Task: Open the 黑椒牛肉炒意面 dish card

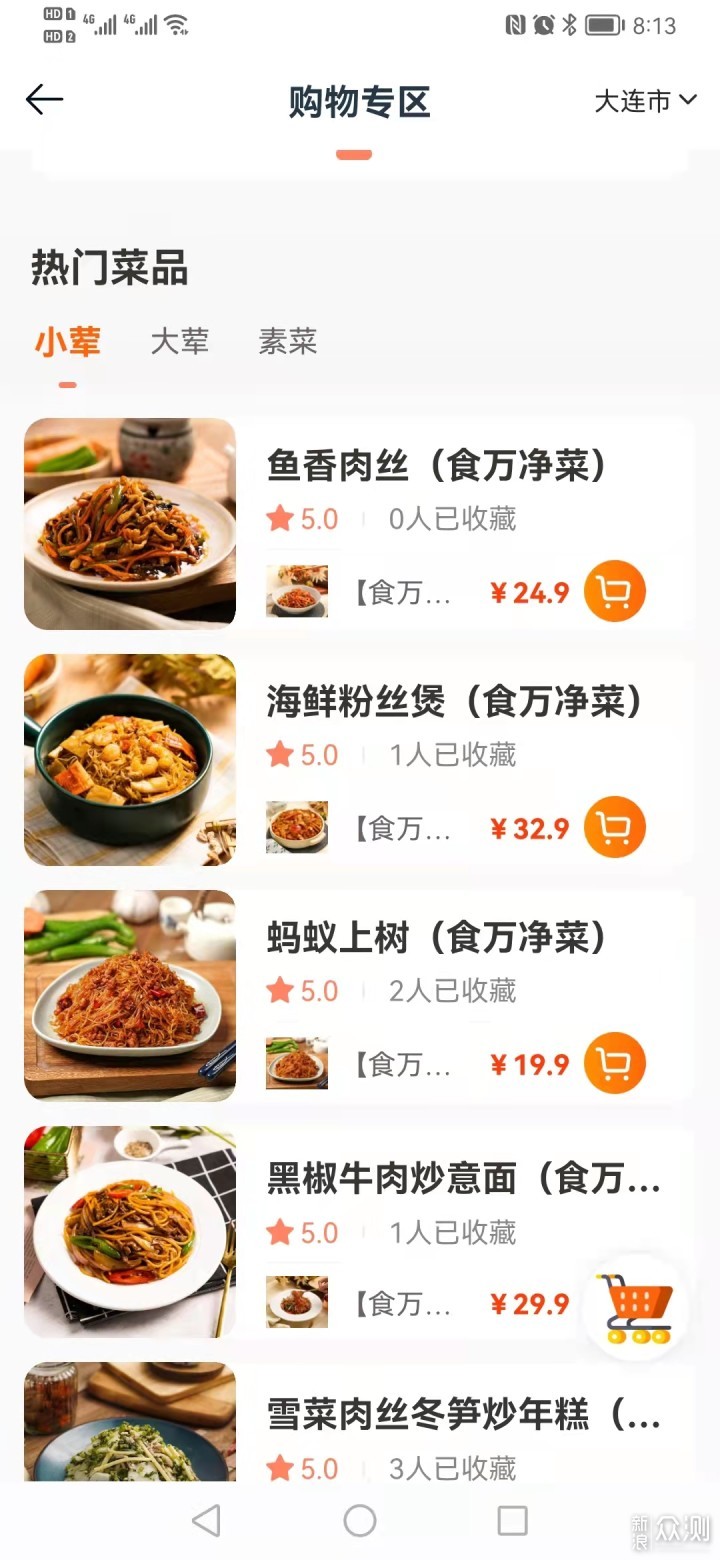Action: (x=359, y=1232)
